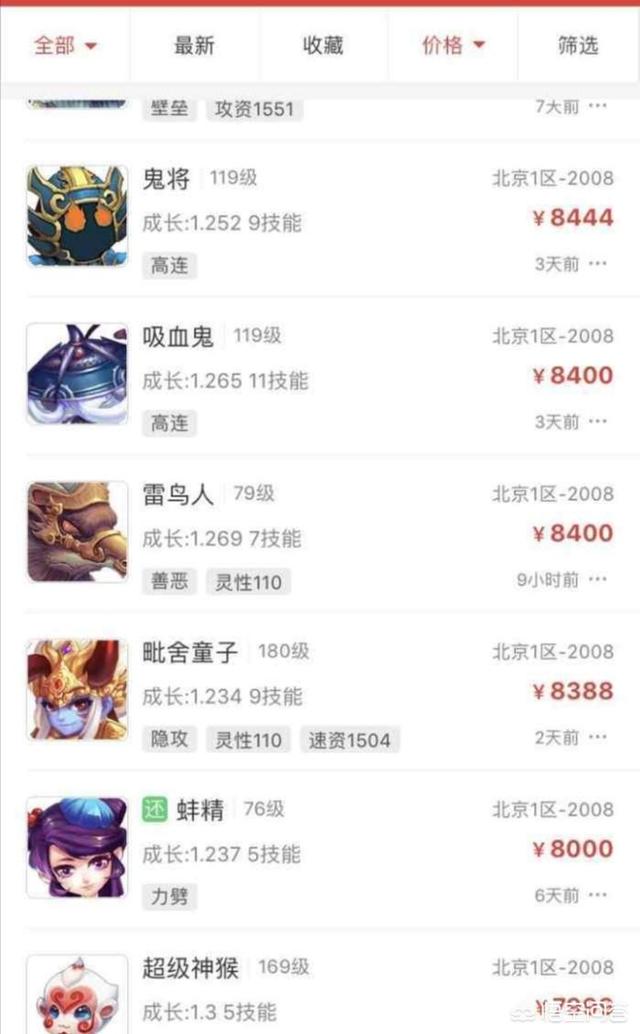View the 吸血鬼 level 119 listing

[x=320, y=377]
